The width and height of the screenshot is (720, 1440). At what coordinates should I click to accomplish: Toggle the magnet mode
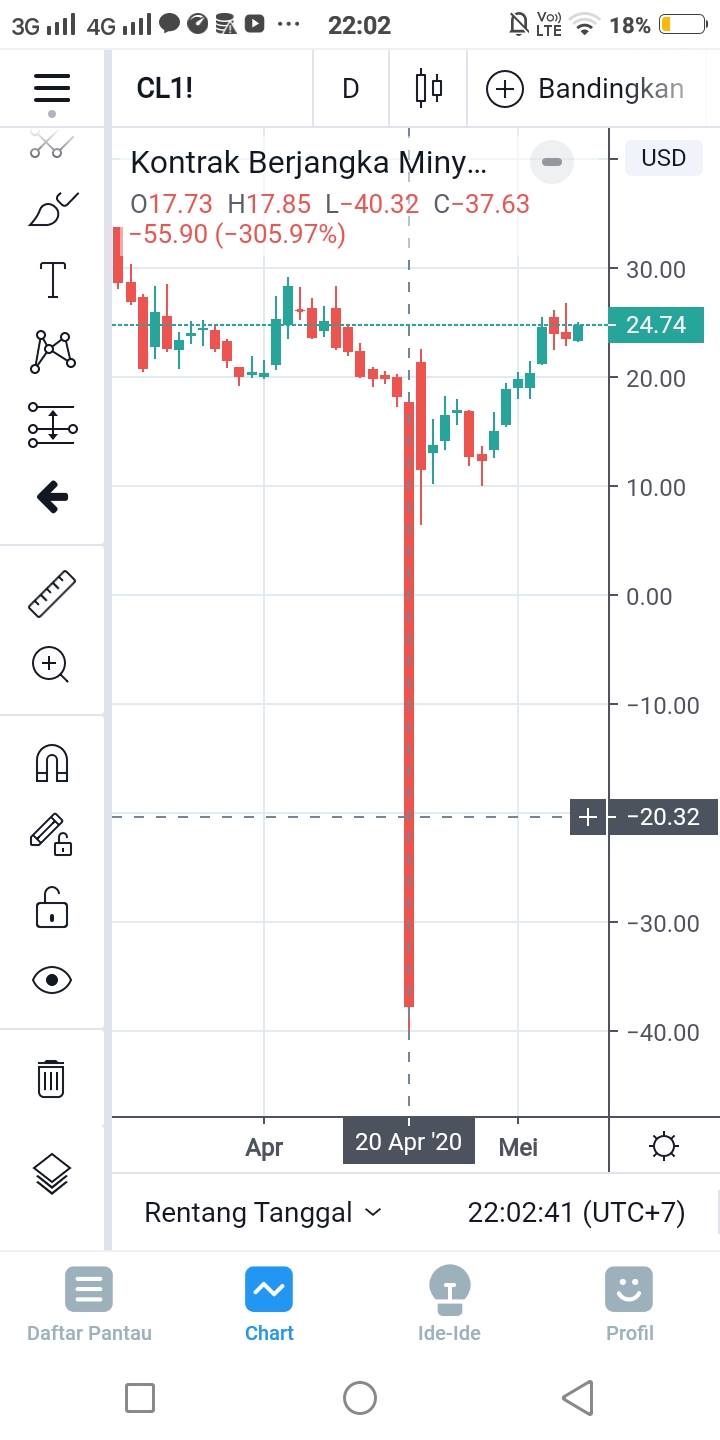click(52, 763)
